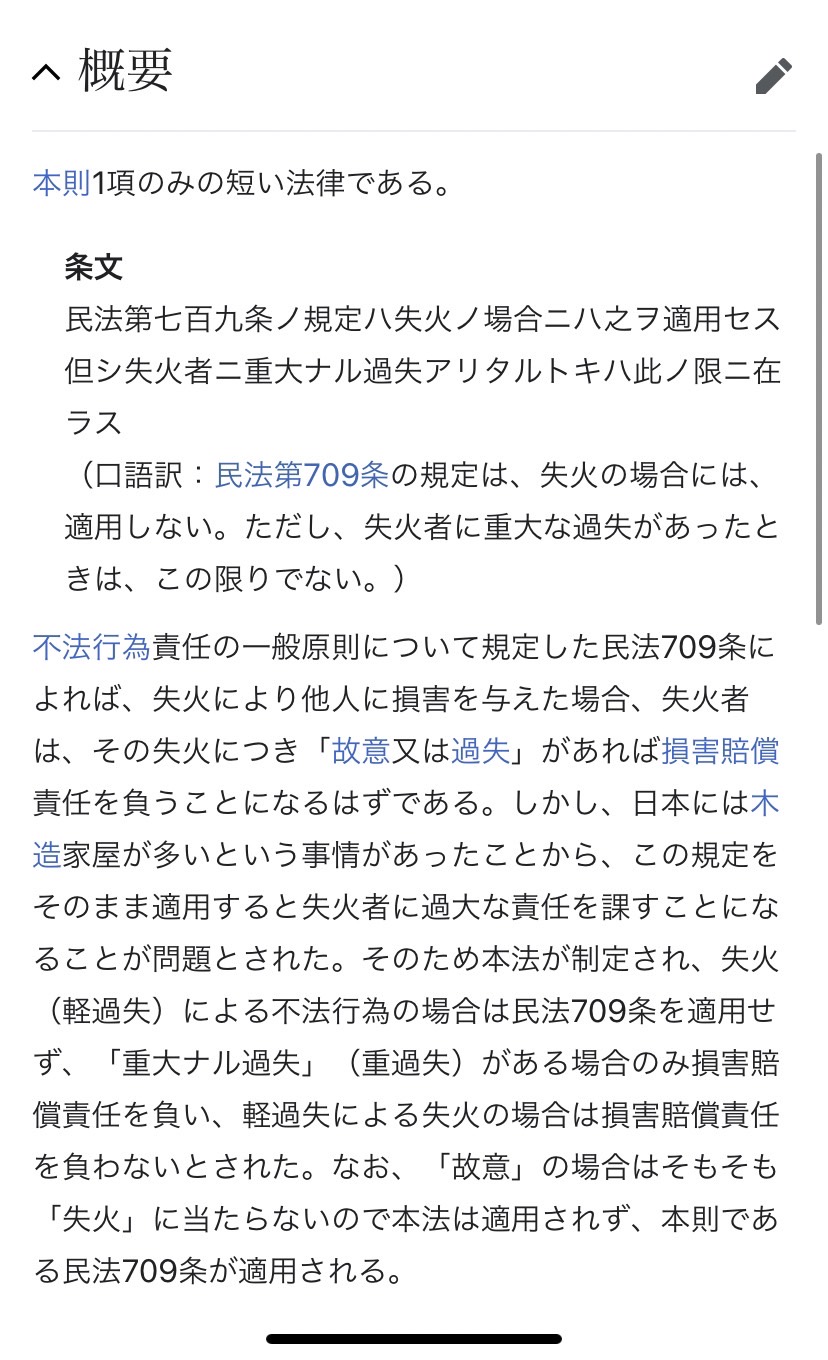This screenshot has height=1360, width=828.
Task: Open the 過失 link
Action: [x=481, y=751]
